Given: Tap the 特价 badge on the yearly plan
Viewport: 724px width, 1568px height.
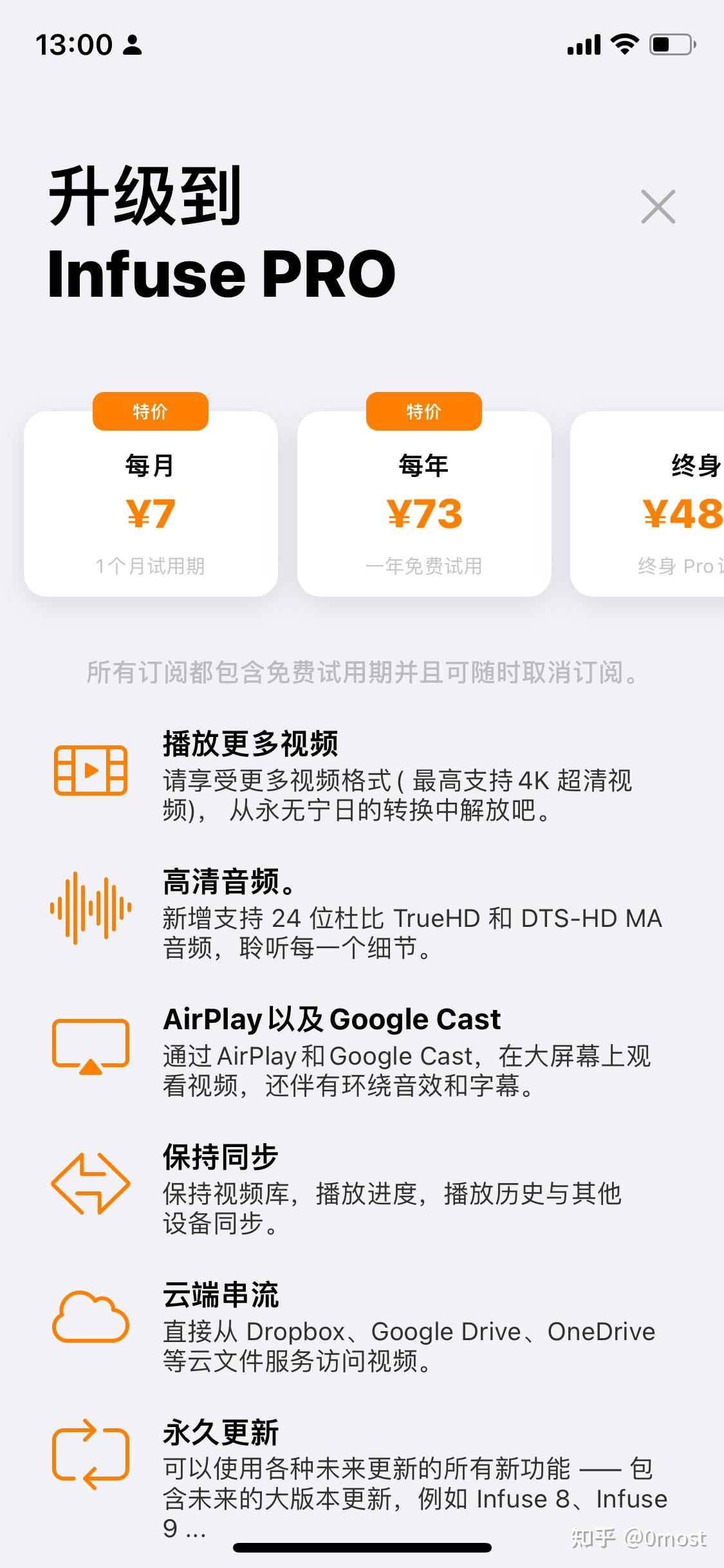Looking at the screenshot, I should 424,411.
